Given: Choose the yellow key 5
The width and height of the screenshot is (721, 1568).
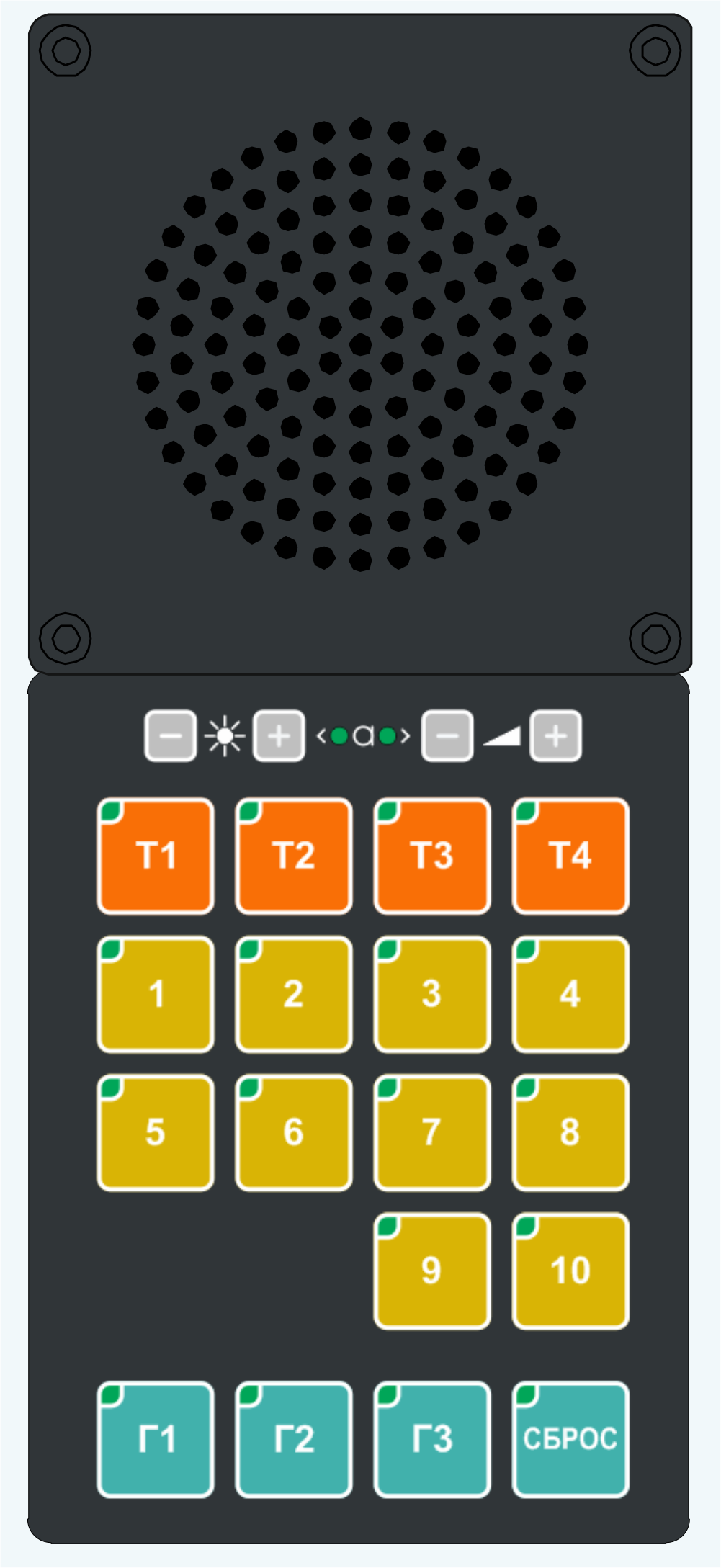Looking at the screenshot, I should click(x=156, y=1132).
